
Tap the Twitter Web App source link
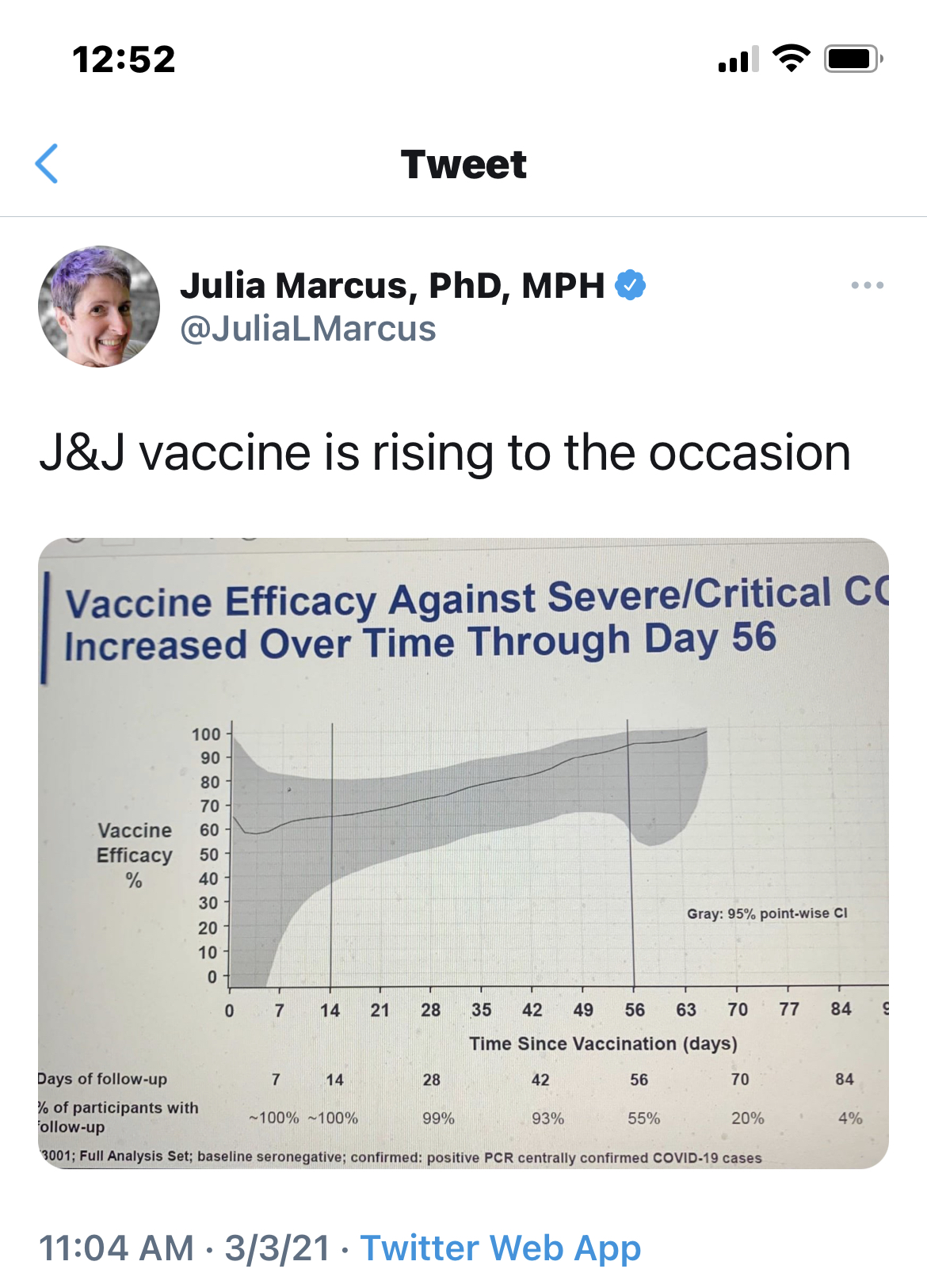coord(500,1248)
